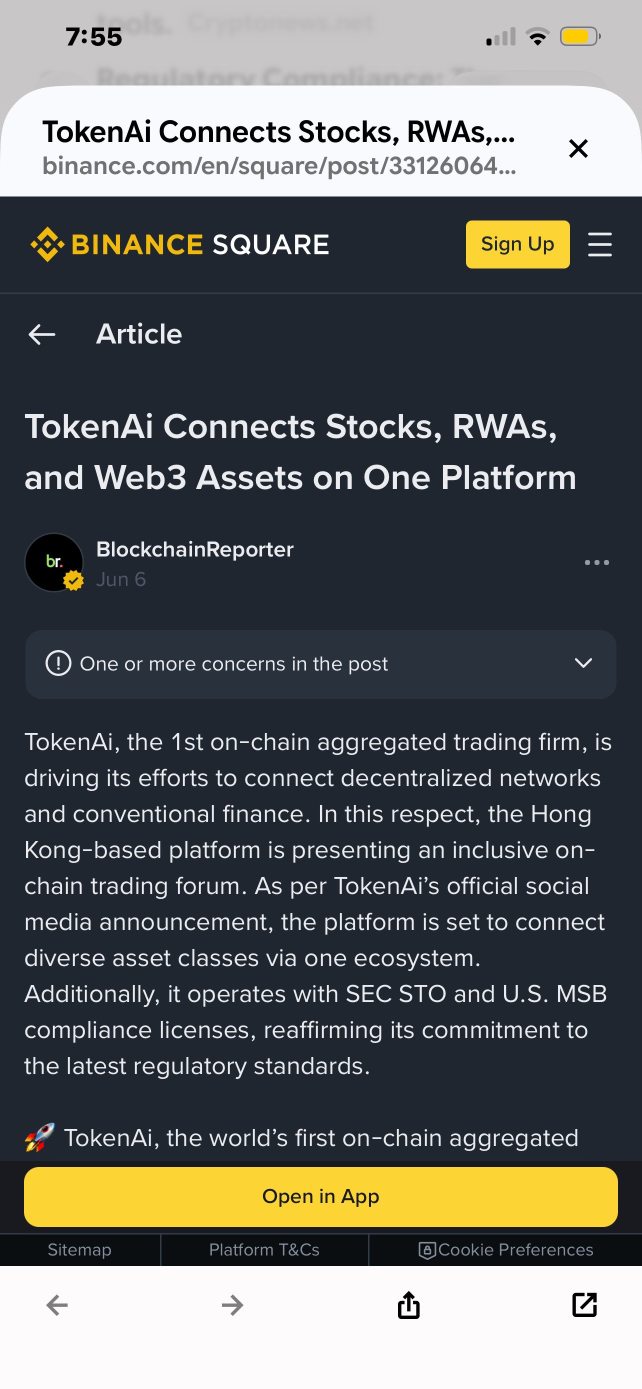Share this page

[x=408, y=1305]
